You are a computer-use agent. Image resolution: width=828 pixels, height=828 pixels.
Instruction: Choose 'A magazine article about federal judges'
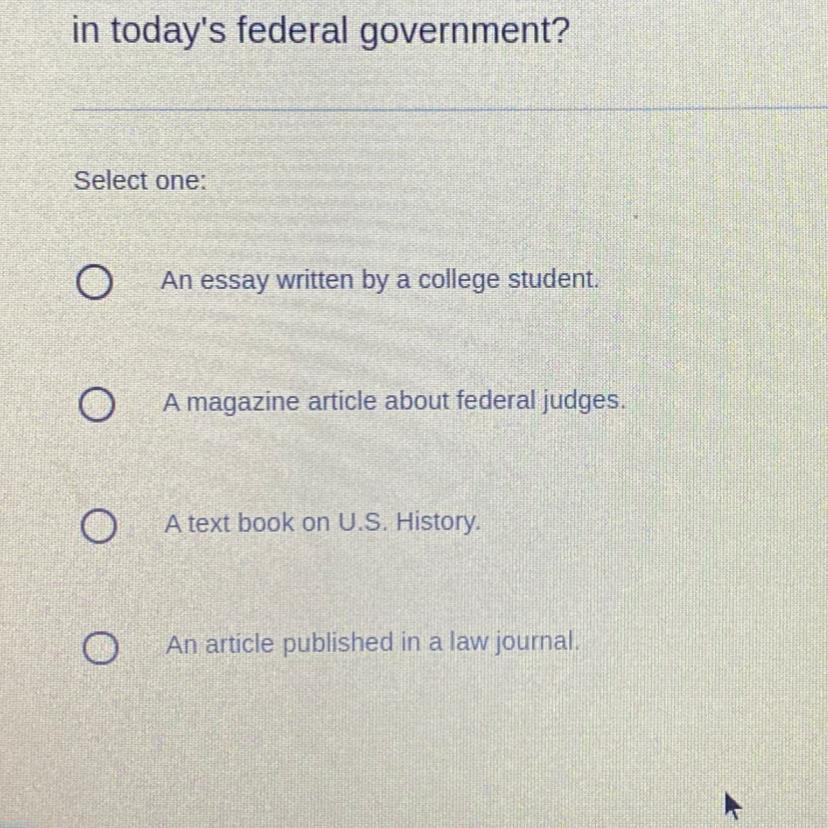tap(94, 405)
